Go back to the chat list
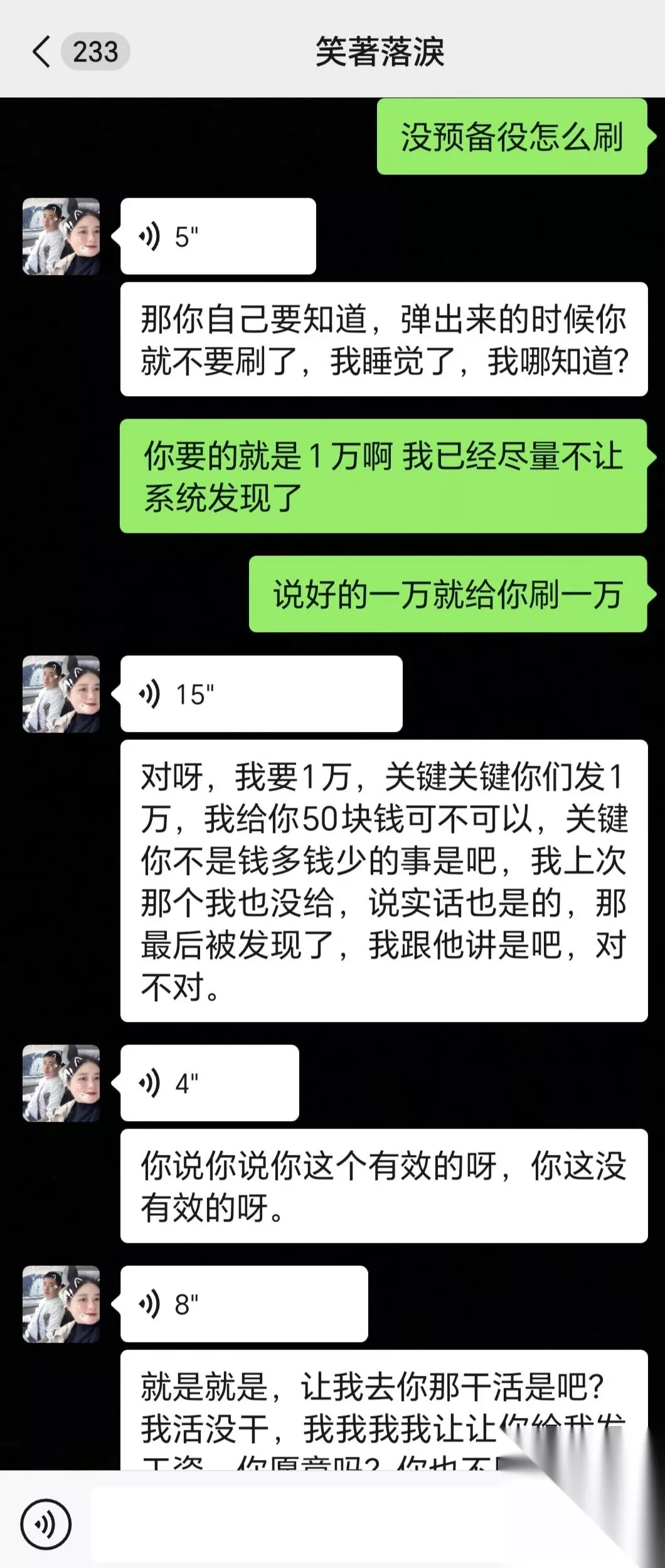Image resolution: width=665 pixels, height=1568 pixels. click(41, 51)
